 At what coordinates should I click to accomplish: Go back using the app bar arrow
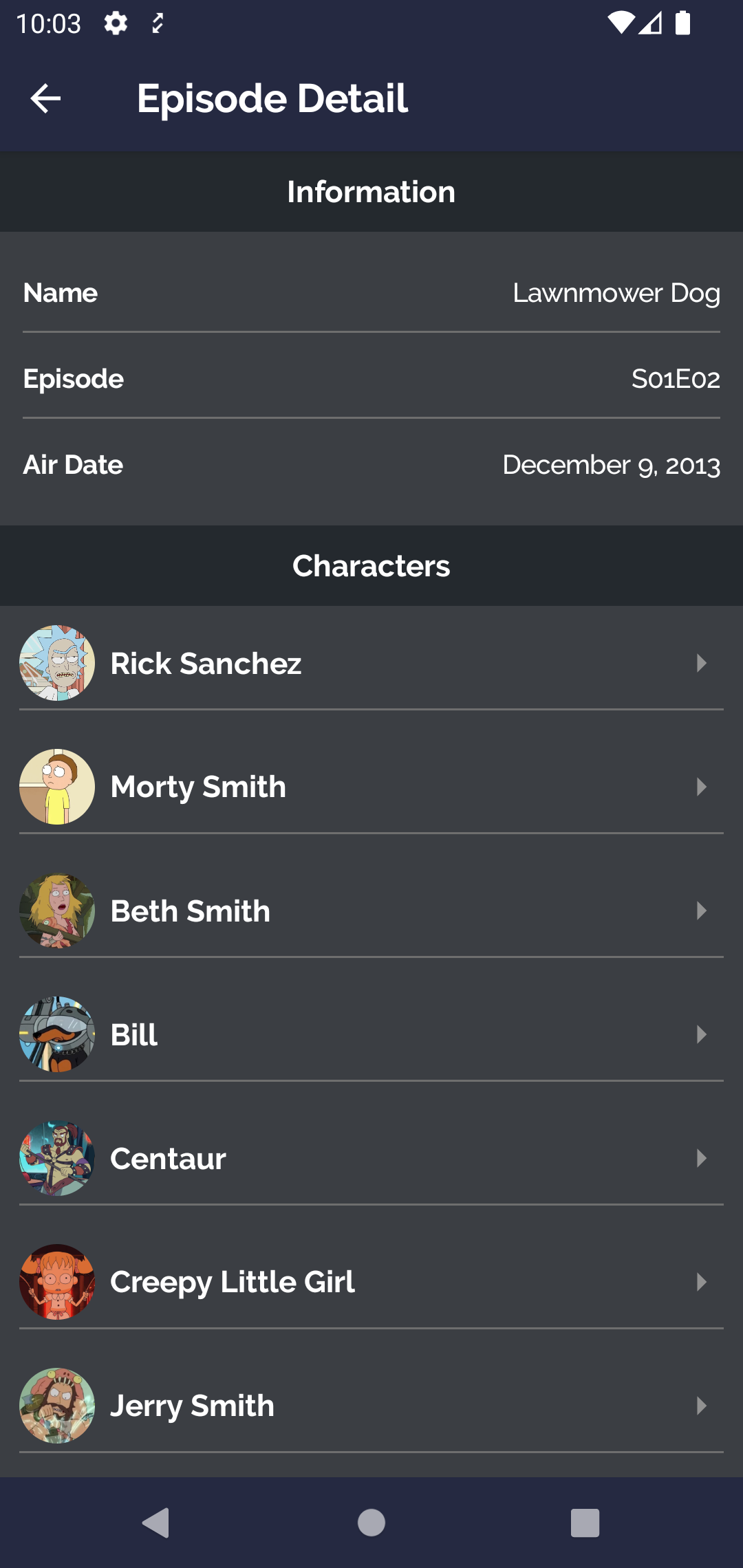point(46,98)
